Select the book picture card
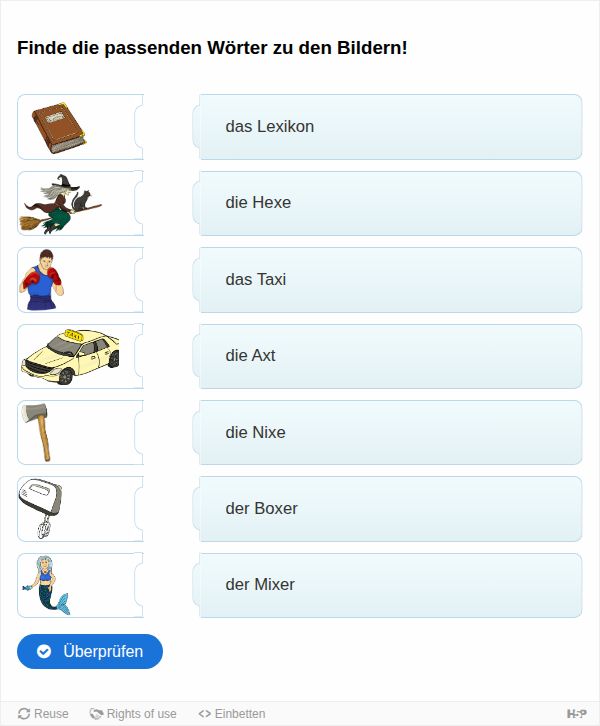The image size is (600, 726). [78, 127]
